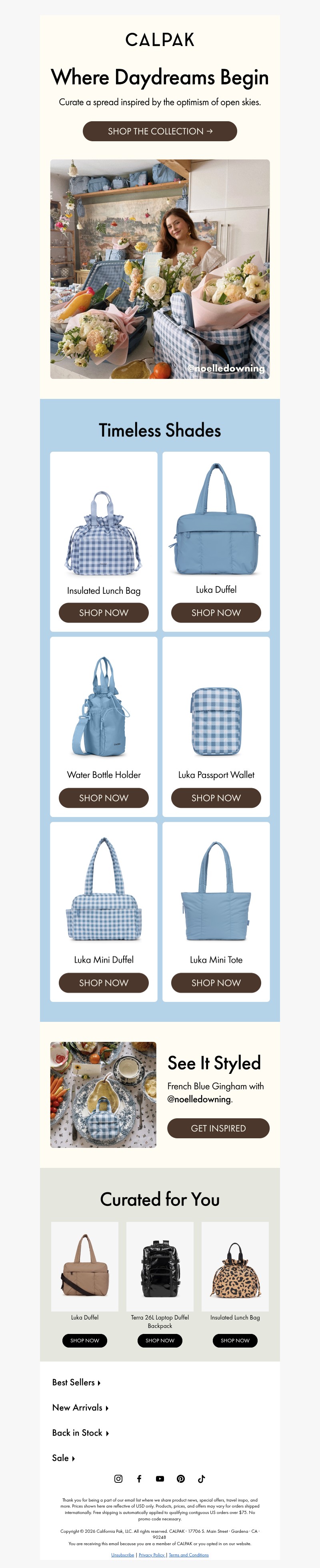Shop now for the Luka Passport Wallet
320x1568 pixels.
click(216, 797)
